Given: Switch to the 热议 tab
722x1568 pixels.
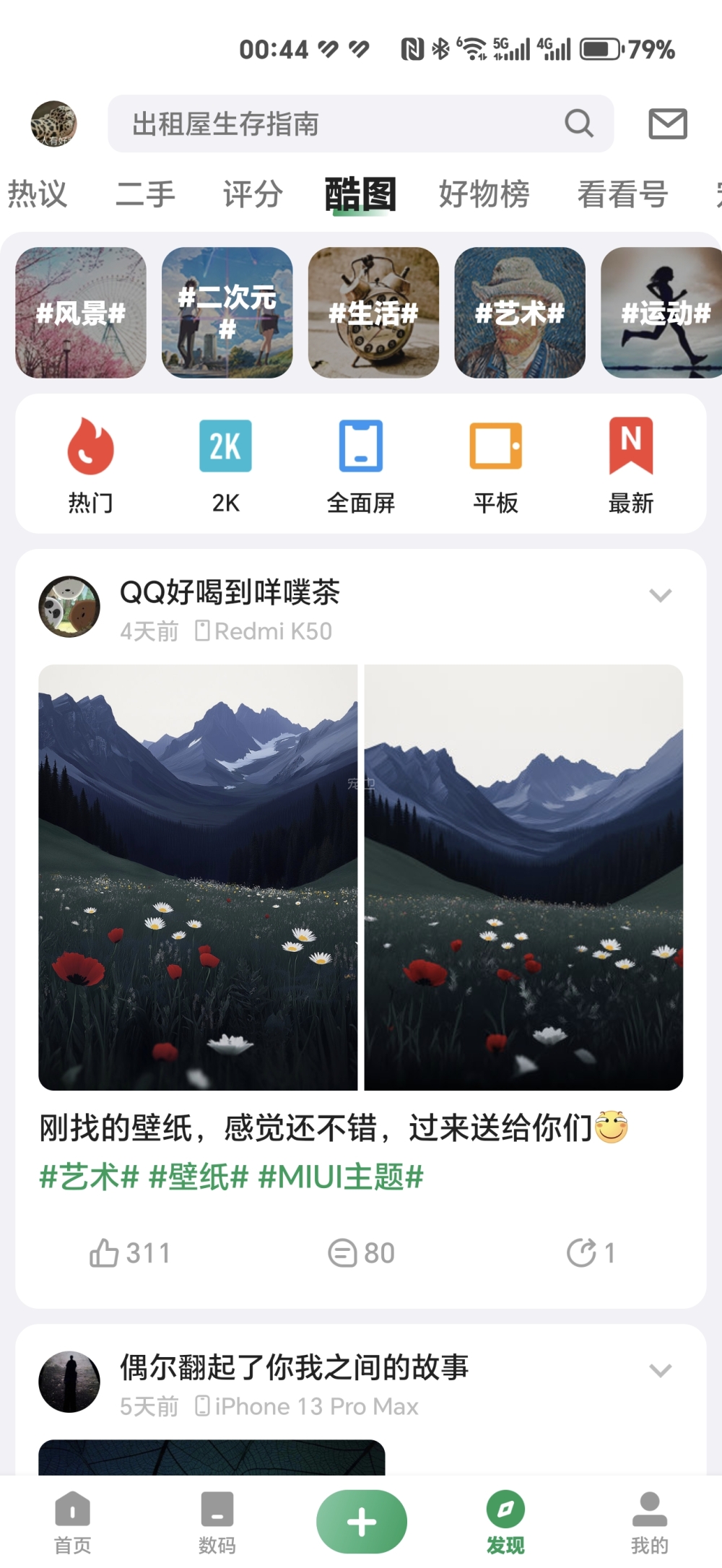Looking at the screenshot, I should [x=37, y=194].
